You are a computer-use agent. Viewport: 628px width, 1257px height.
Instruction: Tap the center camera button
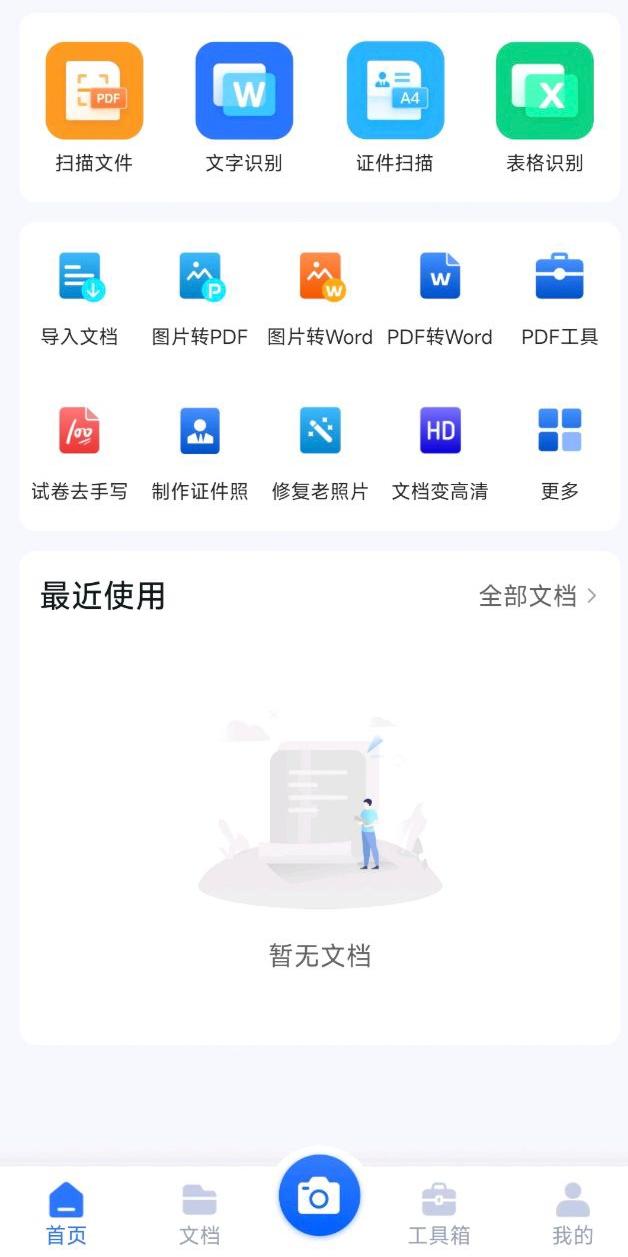click(319, 1196)
